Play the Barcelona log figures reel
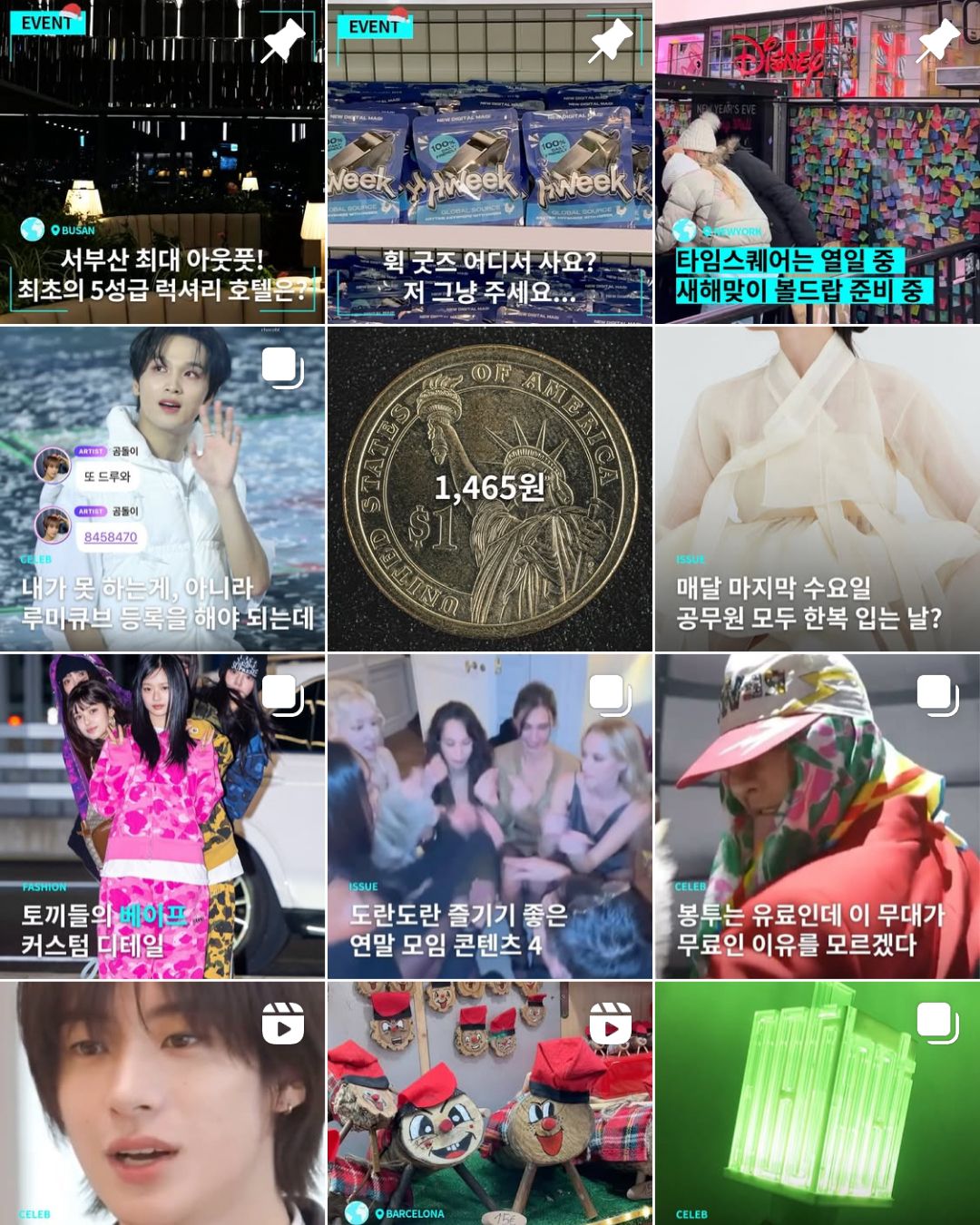Image resolution: width=980 pixels, height=1225 pixels. [489, 1102]
